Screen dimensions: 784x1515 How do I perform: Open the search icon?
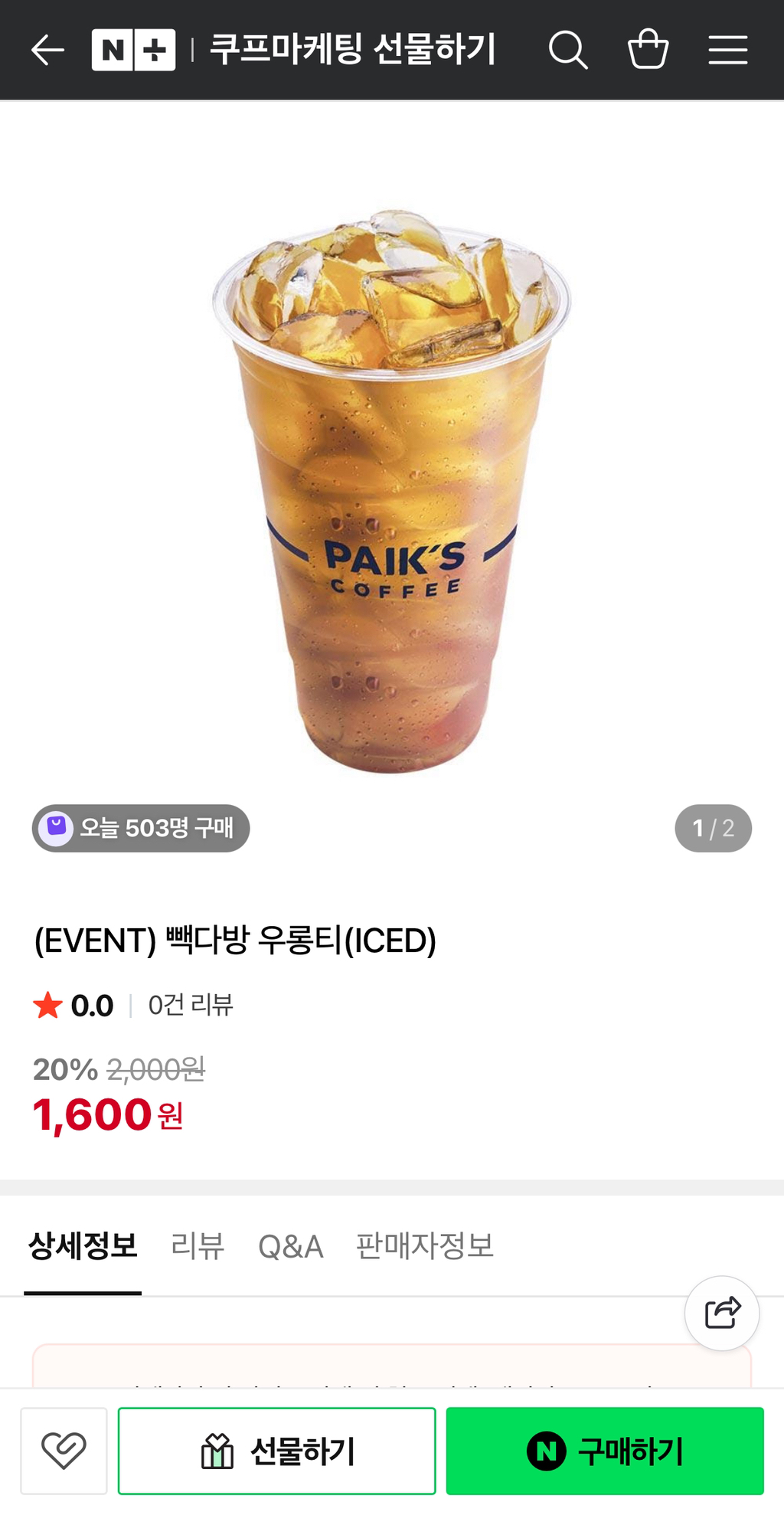[x=568, y=48]
